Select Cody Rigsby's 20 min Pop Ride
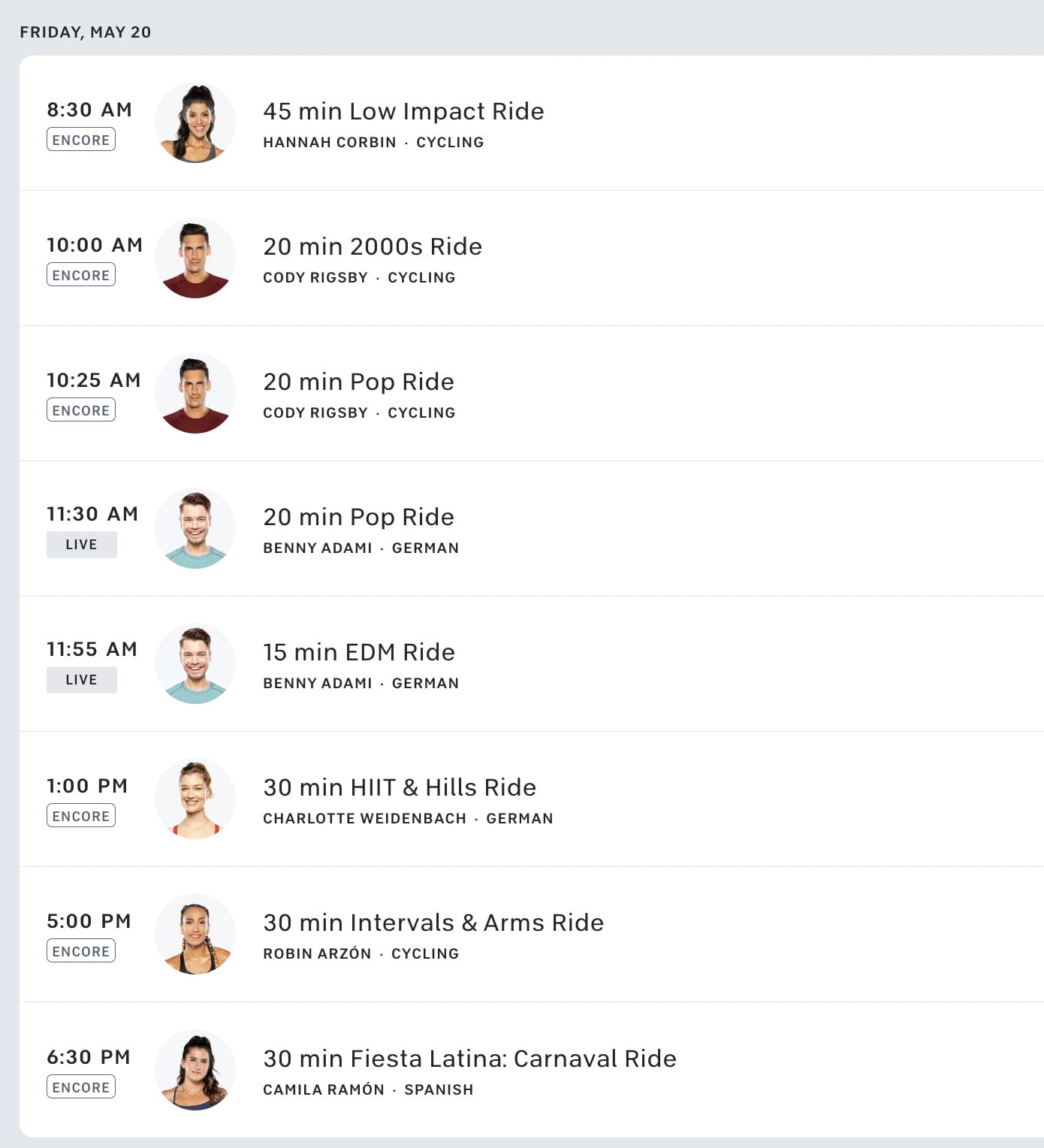The image size is (1044, 1148). (x=358, y=382)
